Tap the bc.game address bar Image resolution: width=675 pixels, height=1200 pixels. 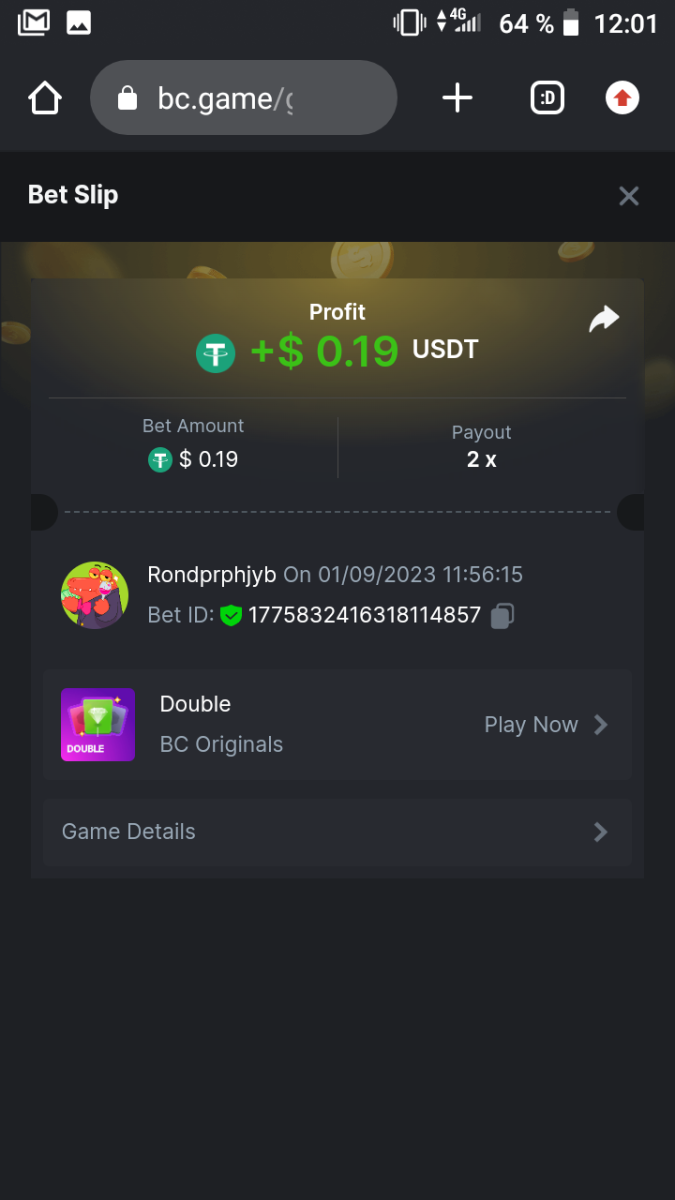coord(243,98)
